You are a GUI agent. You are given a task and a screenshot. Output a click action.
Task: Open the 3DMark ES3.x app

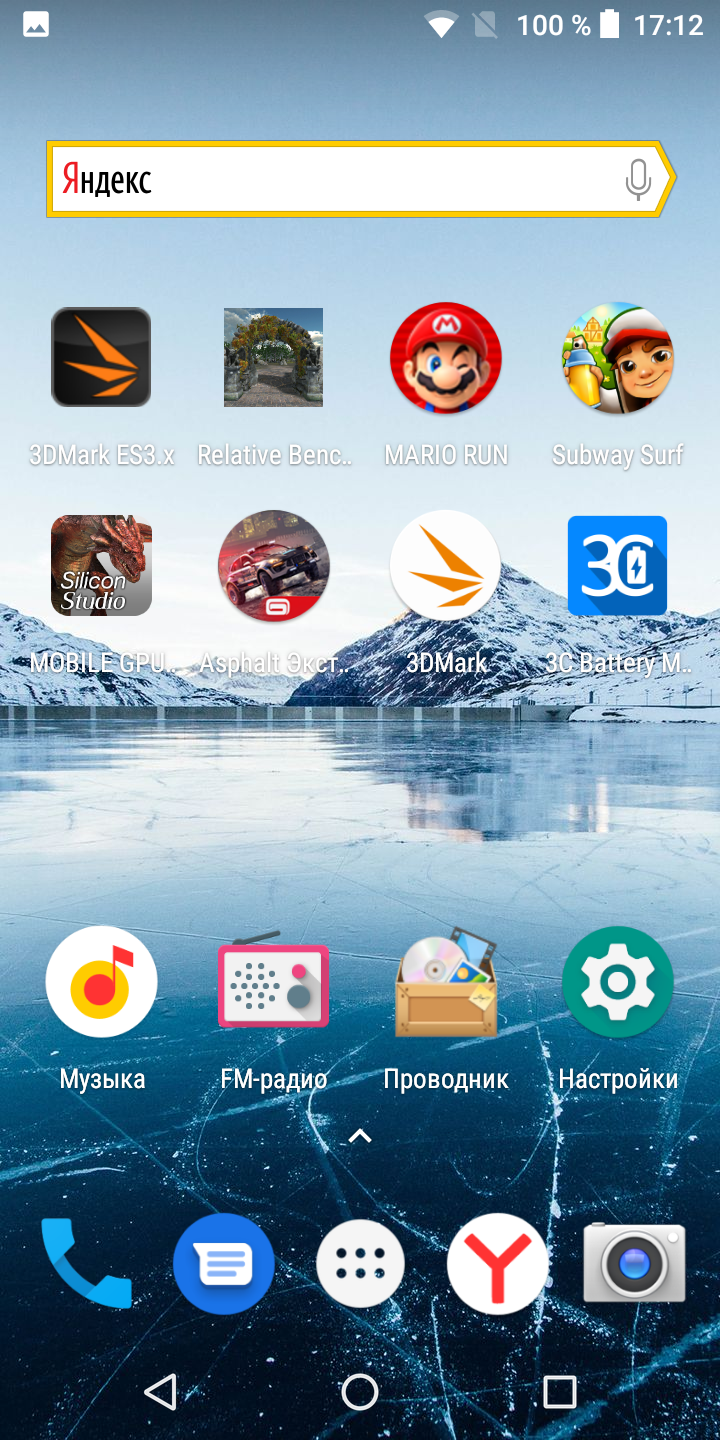click(x=101, y=358)
